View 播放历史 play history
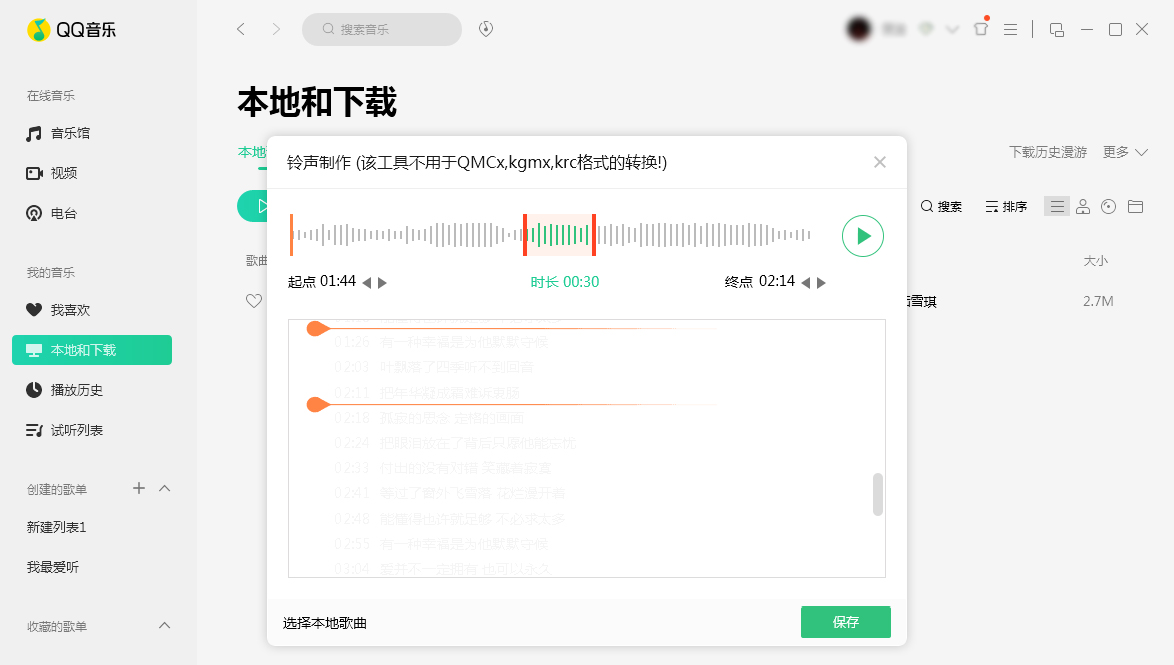Screen dimensions: 1174x665 [x=77, y=390]
